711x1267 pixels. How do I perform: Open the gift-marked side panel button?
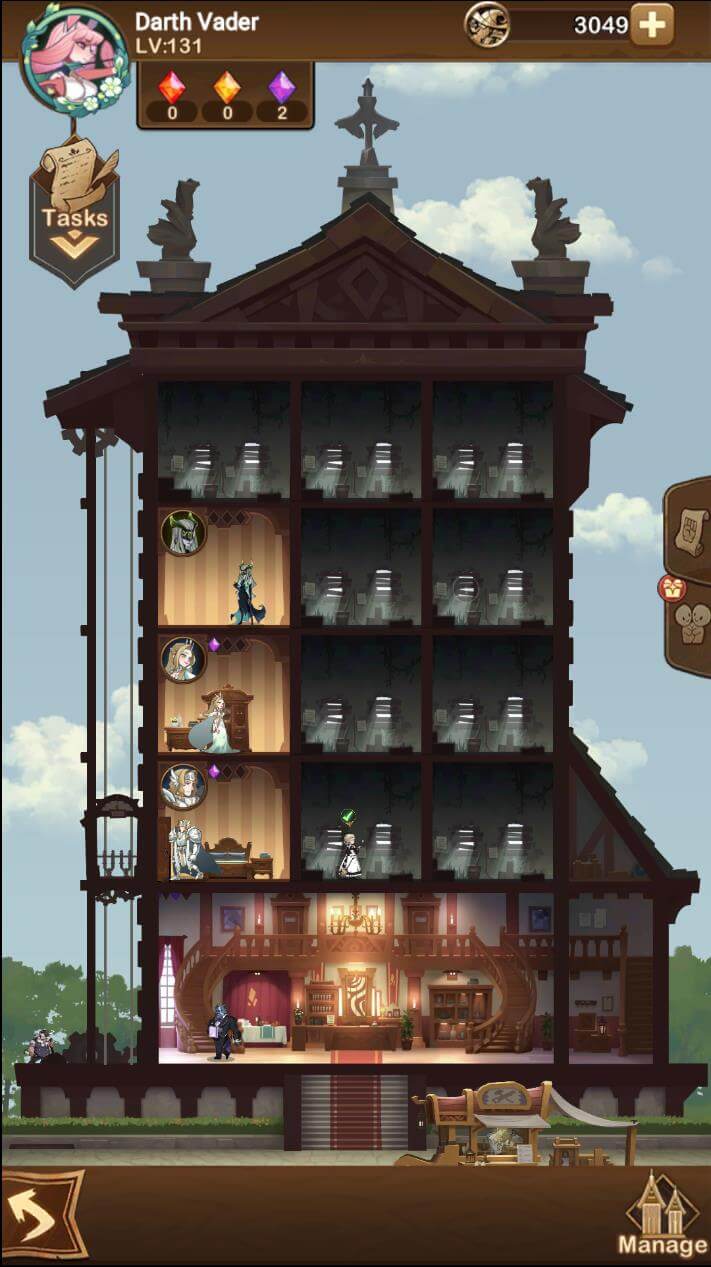point(689,626)
